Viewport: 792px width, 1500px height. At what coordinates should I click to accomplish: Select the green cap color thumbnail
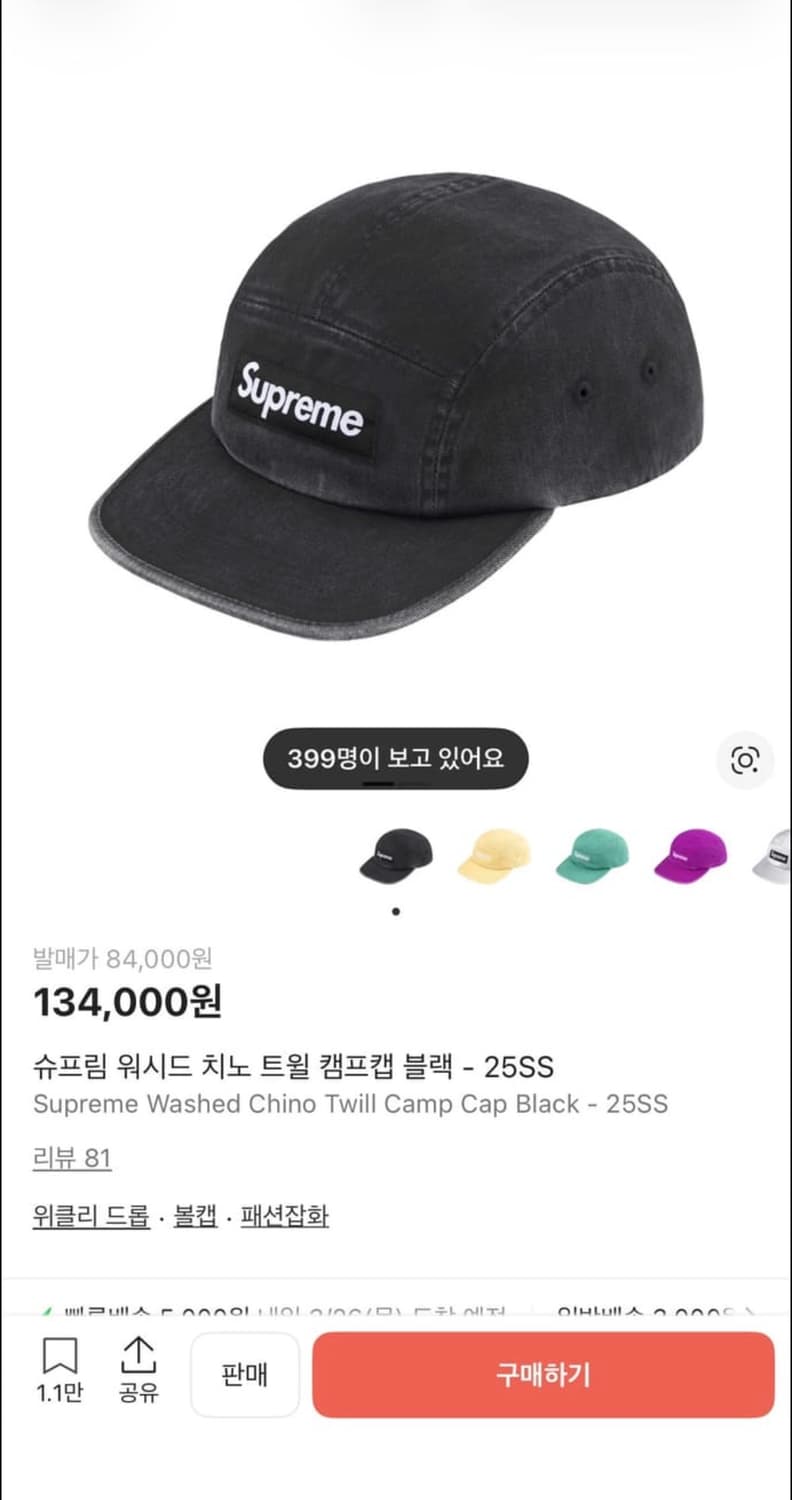(592, 855)
